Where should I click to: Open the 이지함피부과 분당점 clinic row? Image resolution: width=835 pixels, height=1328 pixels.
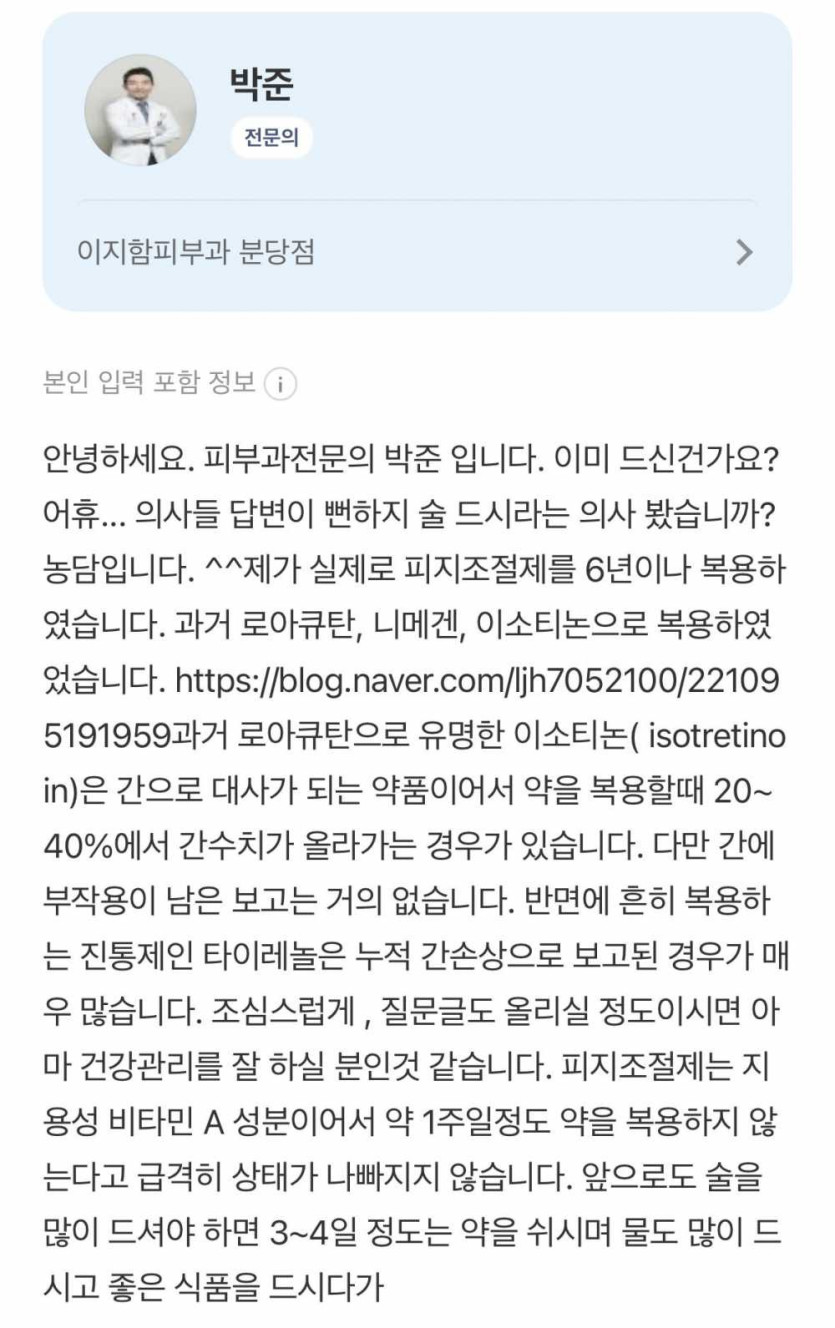click(x=415, y=252)
